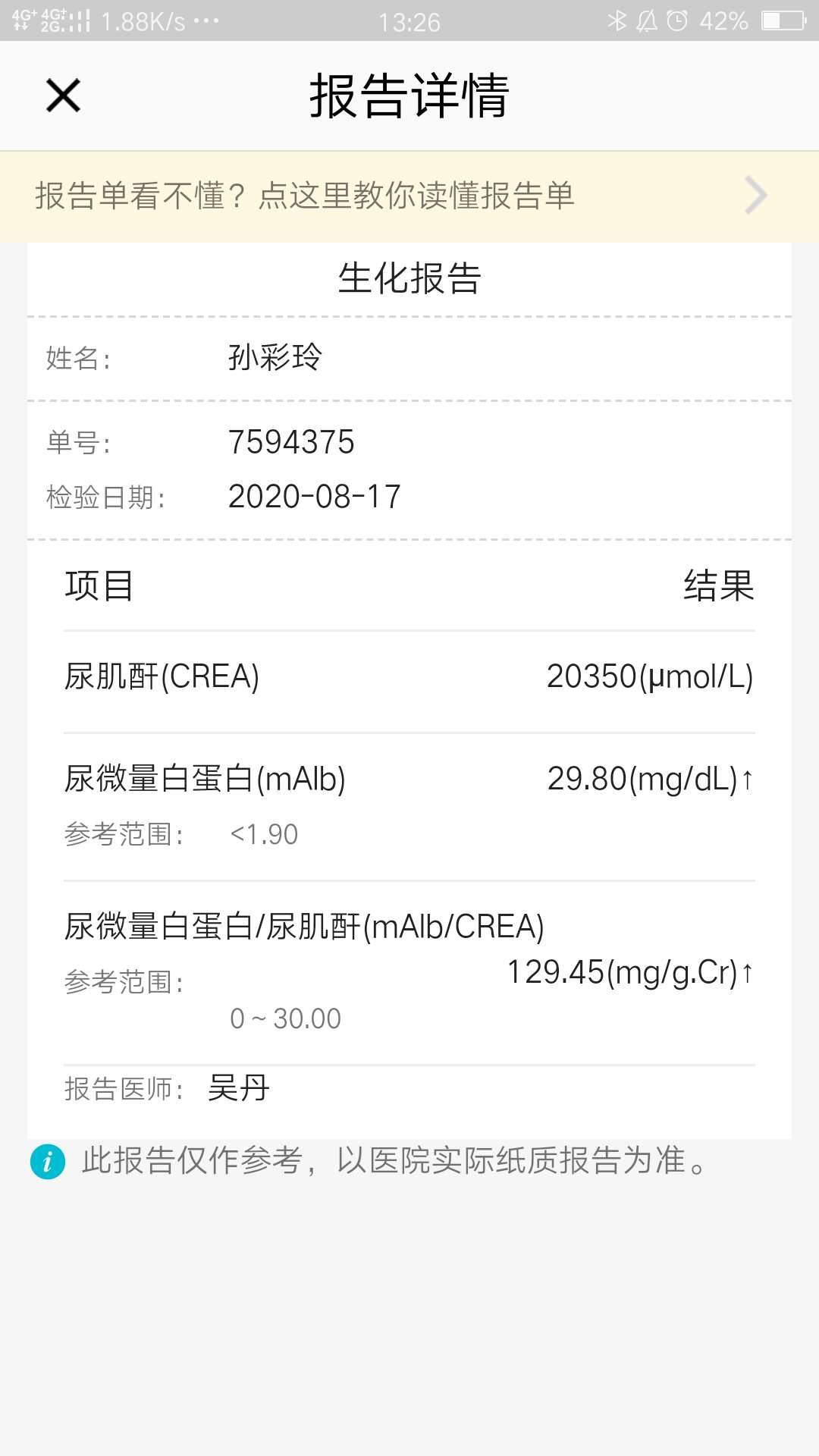The height and width of the screenshot is (1456, 819).
Task: Select the 报告详情 title bar
Action: (409, 96)
